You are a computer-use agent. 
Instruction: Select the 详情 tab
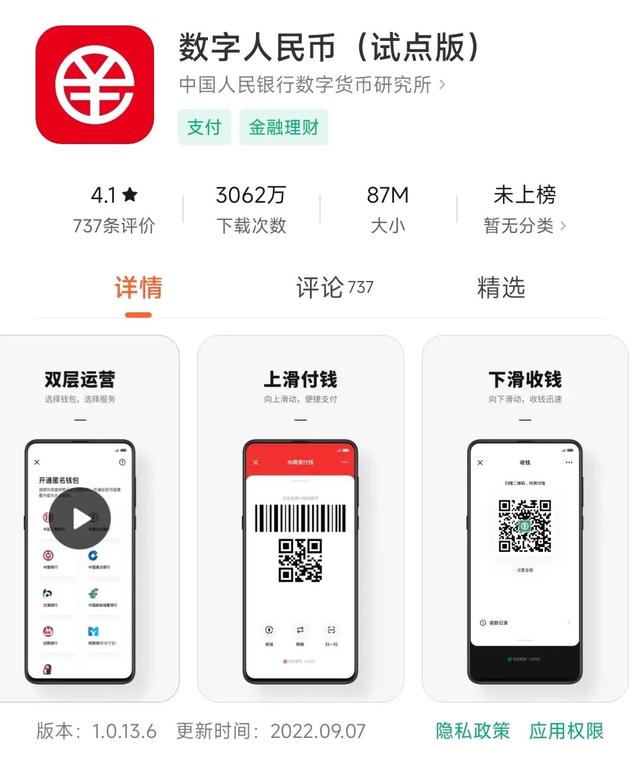point(138,288)
